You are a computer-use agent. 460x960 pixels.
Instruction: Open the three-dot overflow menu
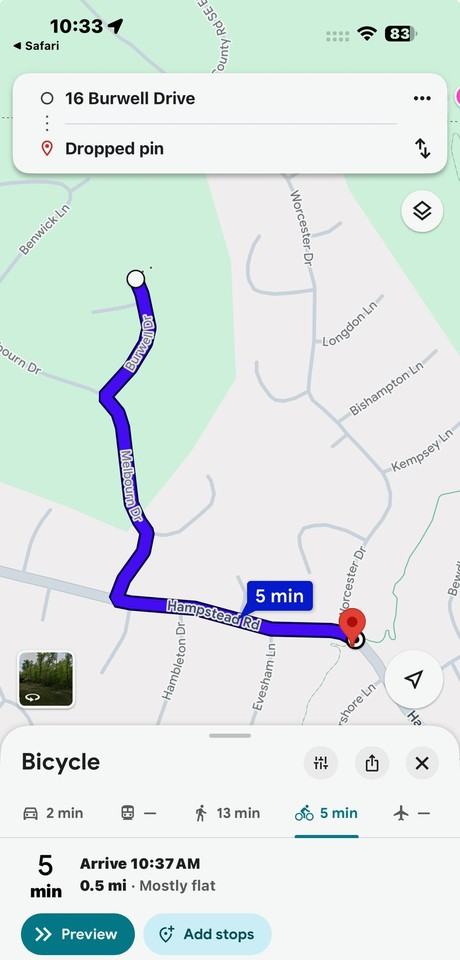[x=422, y=99]
